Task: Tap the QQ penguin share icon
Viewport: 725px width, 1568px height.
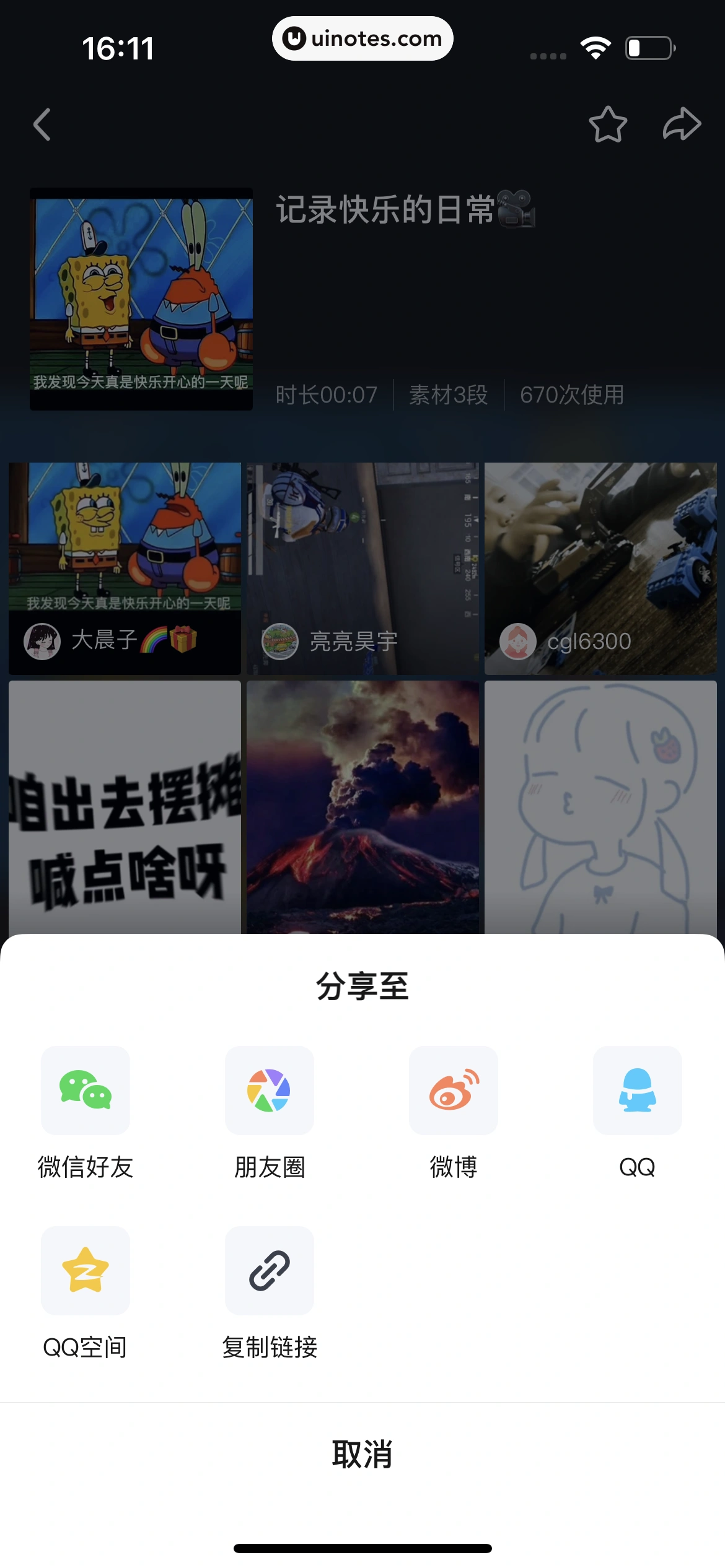Action: point(637,1091)
